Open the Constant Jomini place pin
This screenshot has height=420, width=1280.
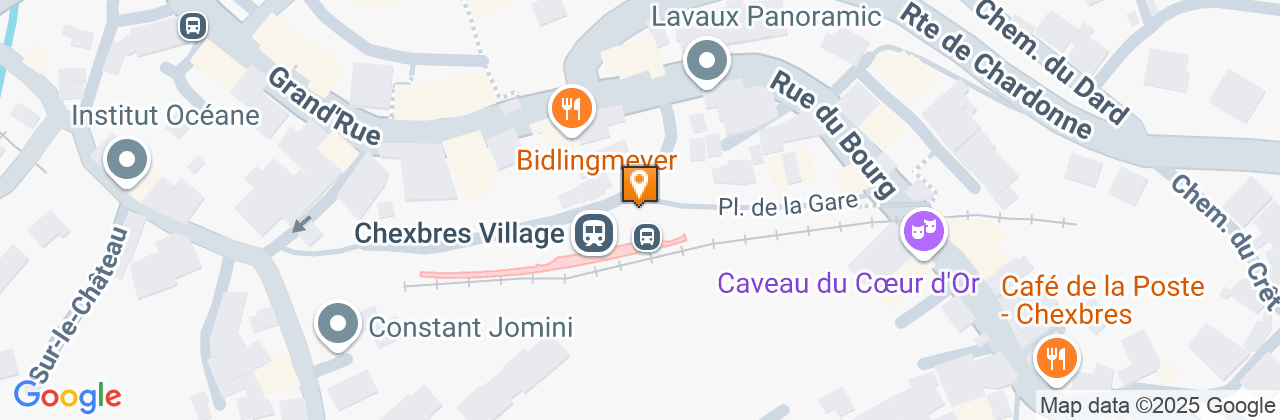pyautogui.click(x=338, y=325)
